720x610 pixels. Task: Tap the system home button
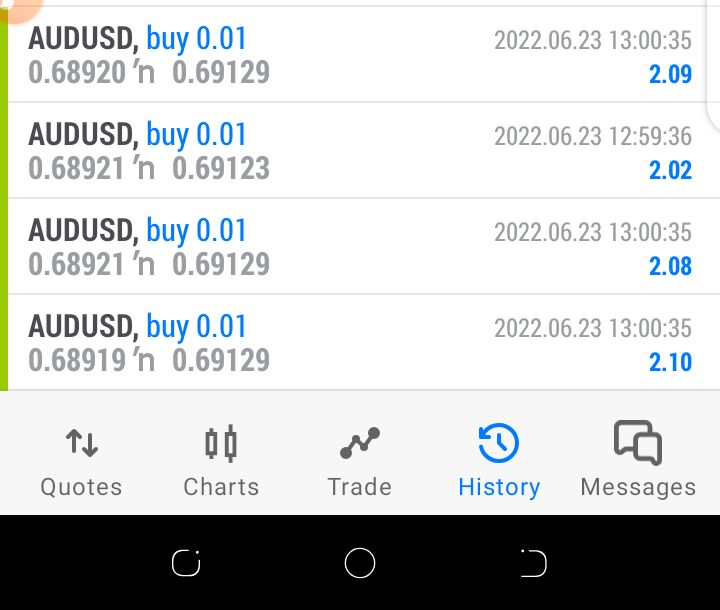(x=360, y=563)
